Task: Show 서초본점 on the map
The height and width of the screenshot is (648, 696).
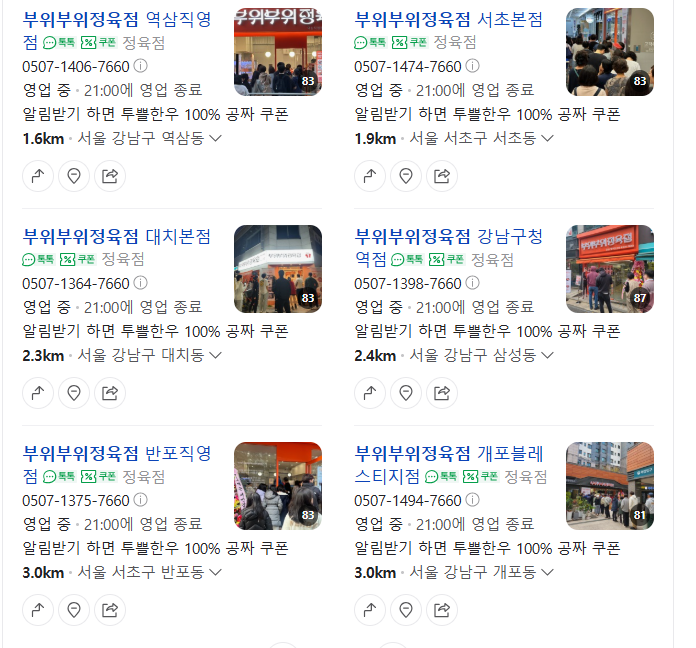Action: tap(406, 177)
